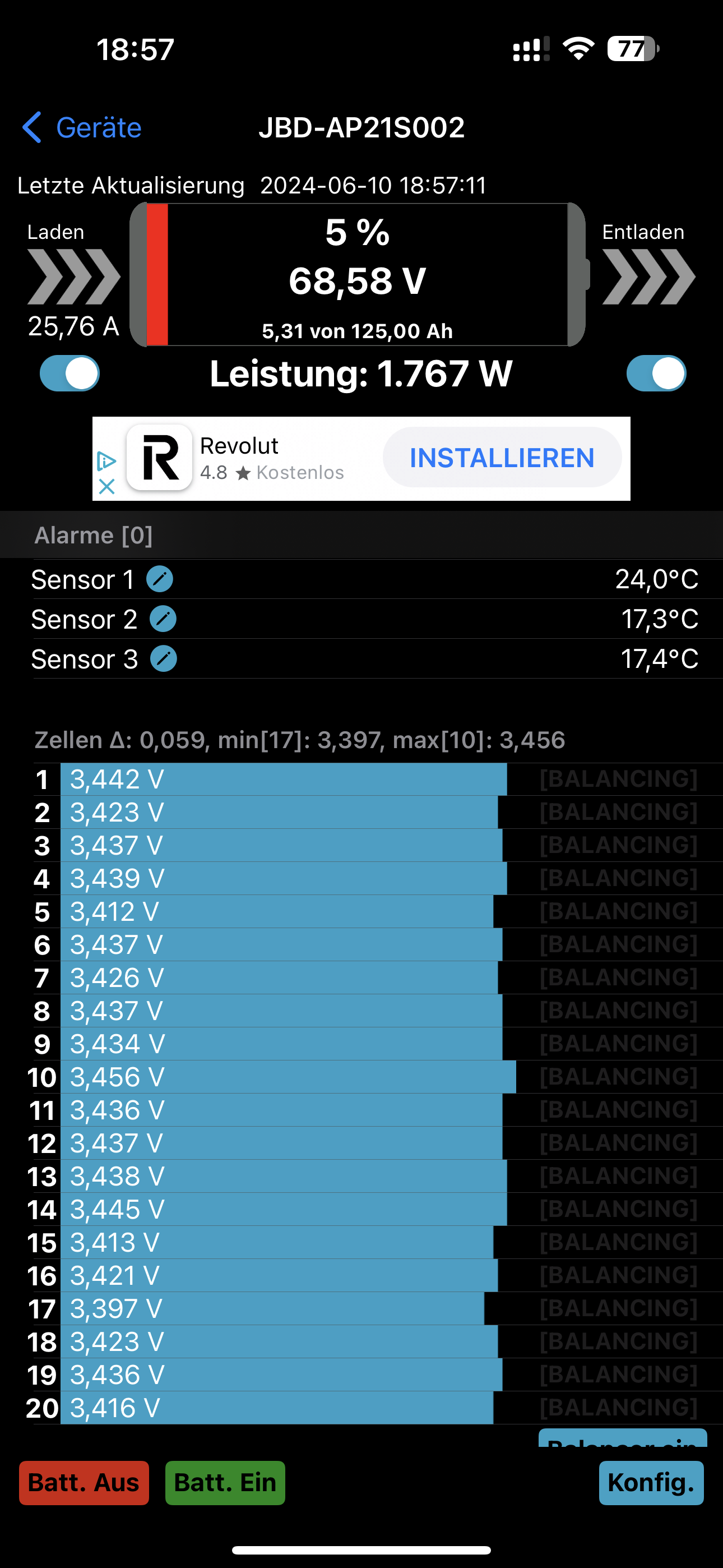This screenshot has height=1568, width=723.
Task: Tap the Batt. Aus button
Action: pos(84,1483)
